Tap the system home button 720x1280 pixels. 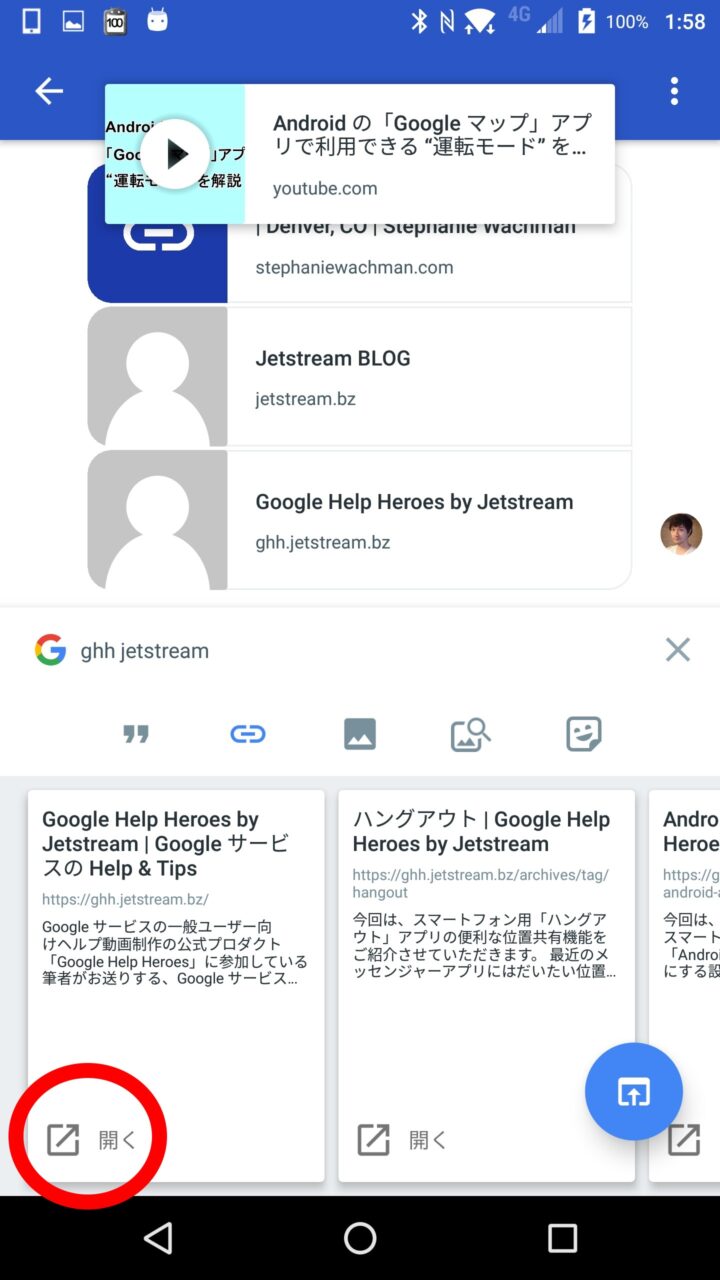[360, 1238]
